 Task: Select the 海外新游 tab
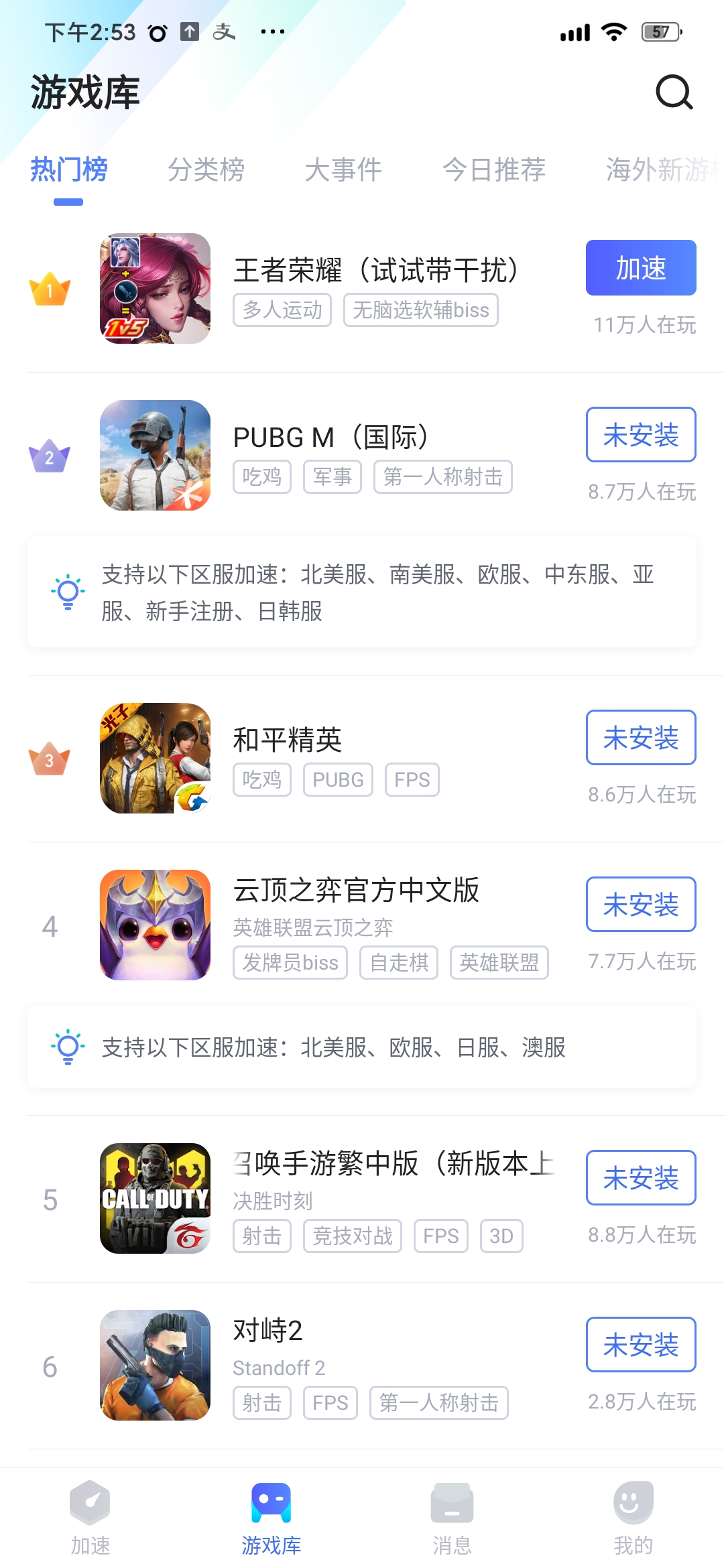coord(660,170)
